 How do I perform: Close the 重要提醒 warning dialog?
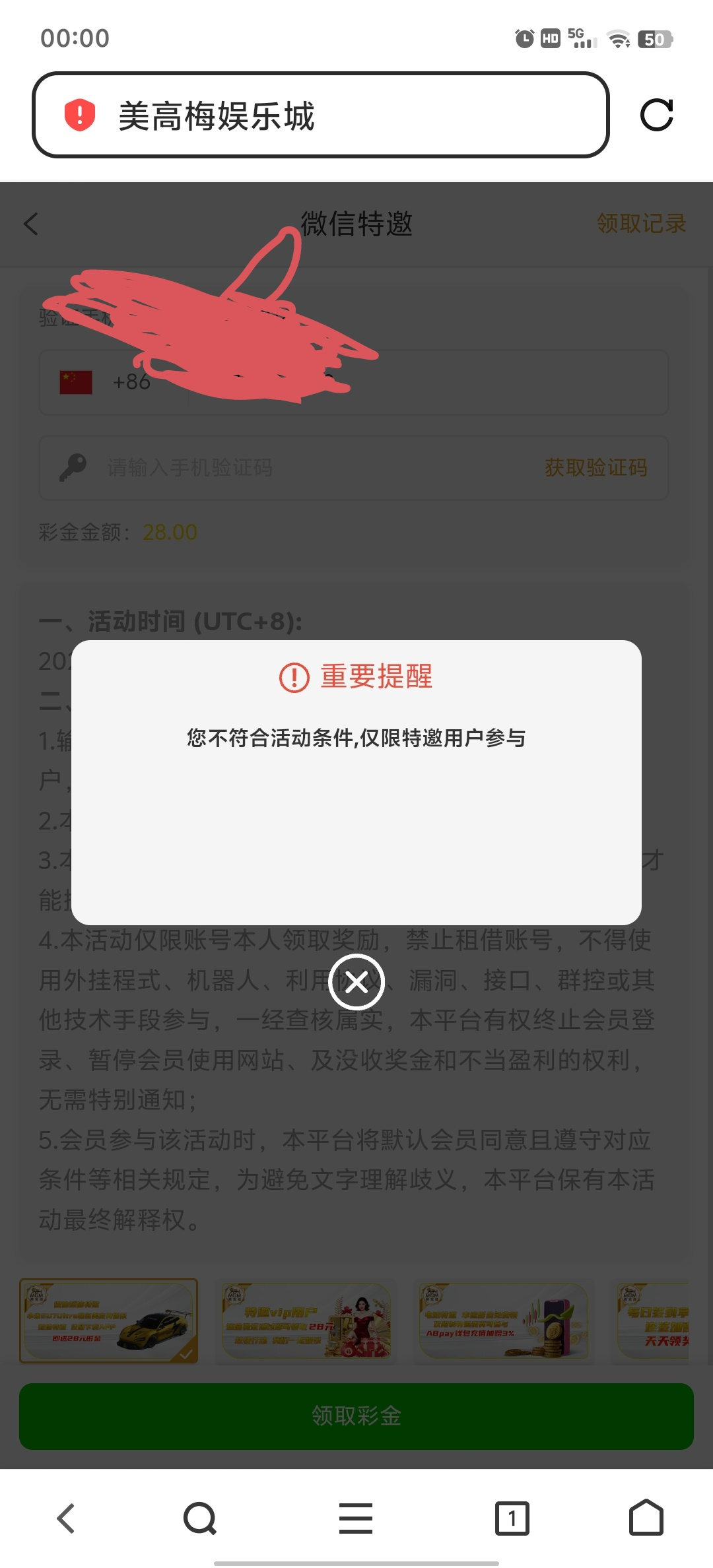coord(356,983)
